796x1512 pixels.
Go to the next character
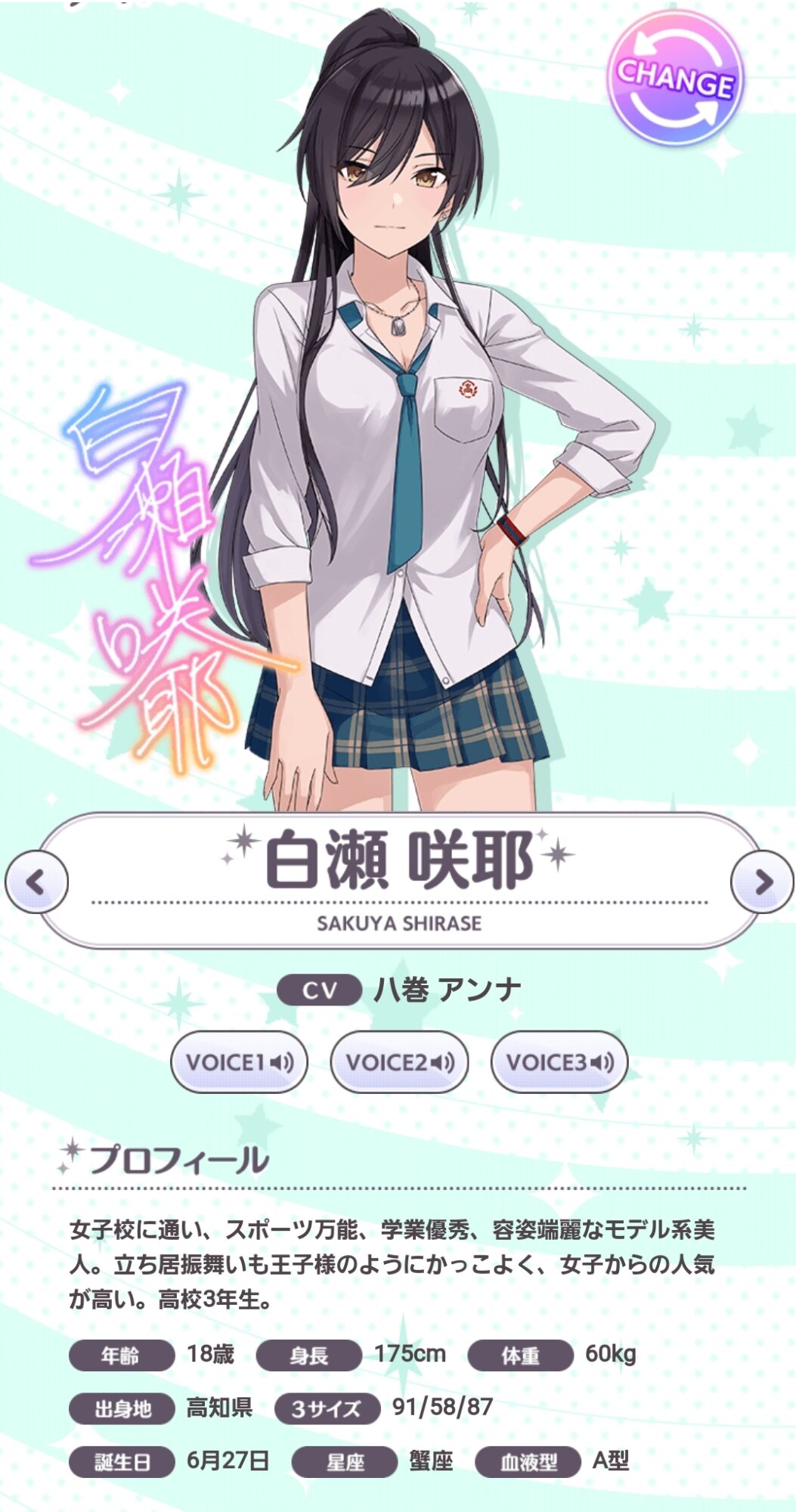(762, 881)
